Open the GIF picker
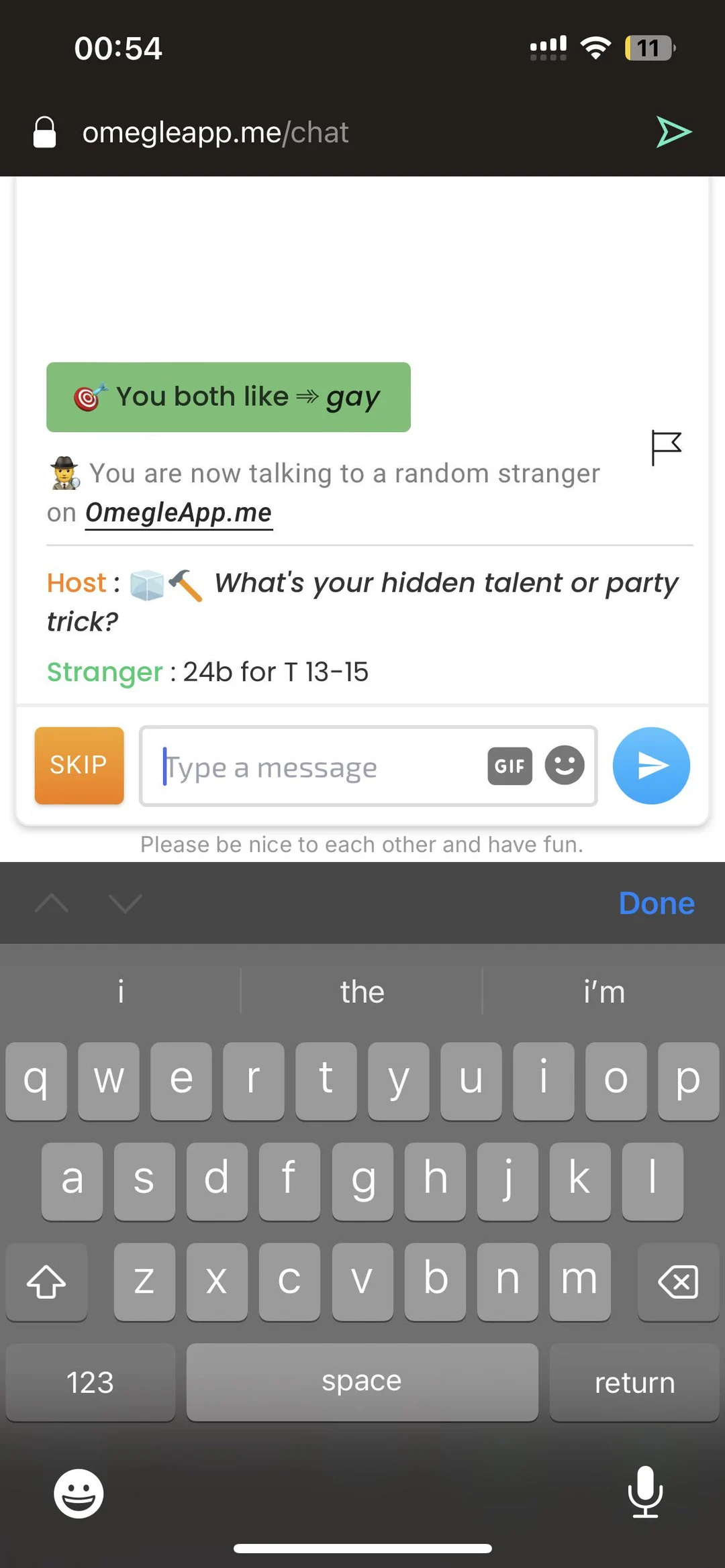This screenshot has width=725, height=1568. click(510, 766)
